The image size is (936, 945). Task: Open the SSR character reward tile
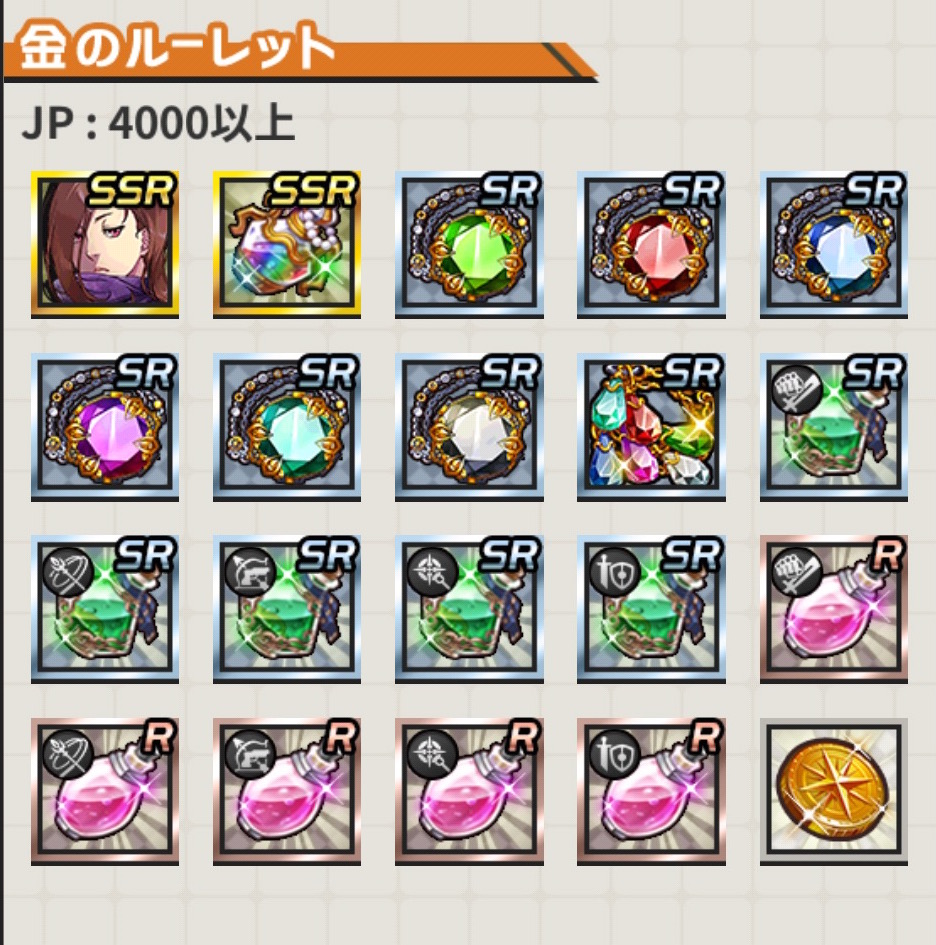coord(105,244)
